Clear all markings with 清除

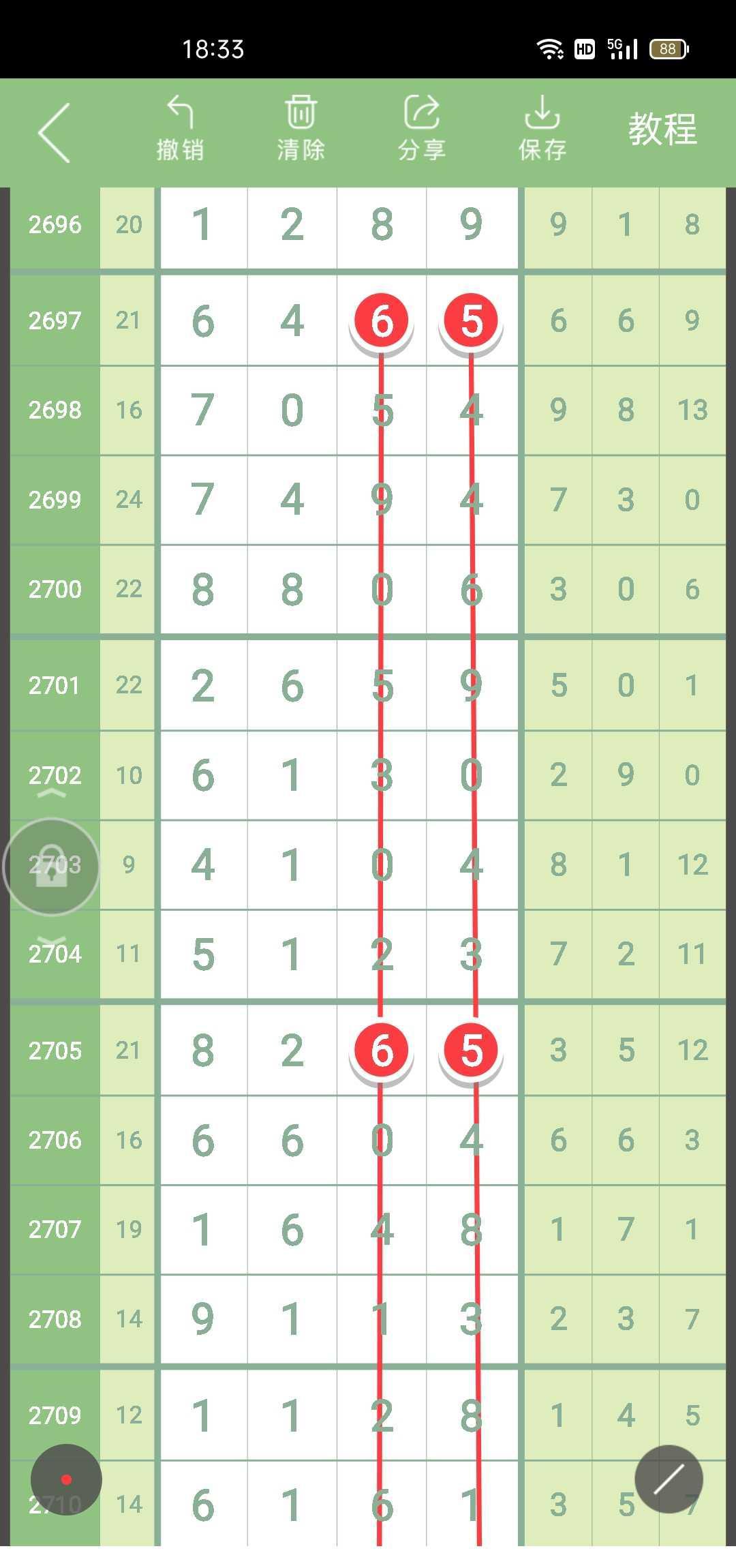point(301,129)
